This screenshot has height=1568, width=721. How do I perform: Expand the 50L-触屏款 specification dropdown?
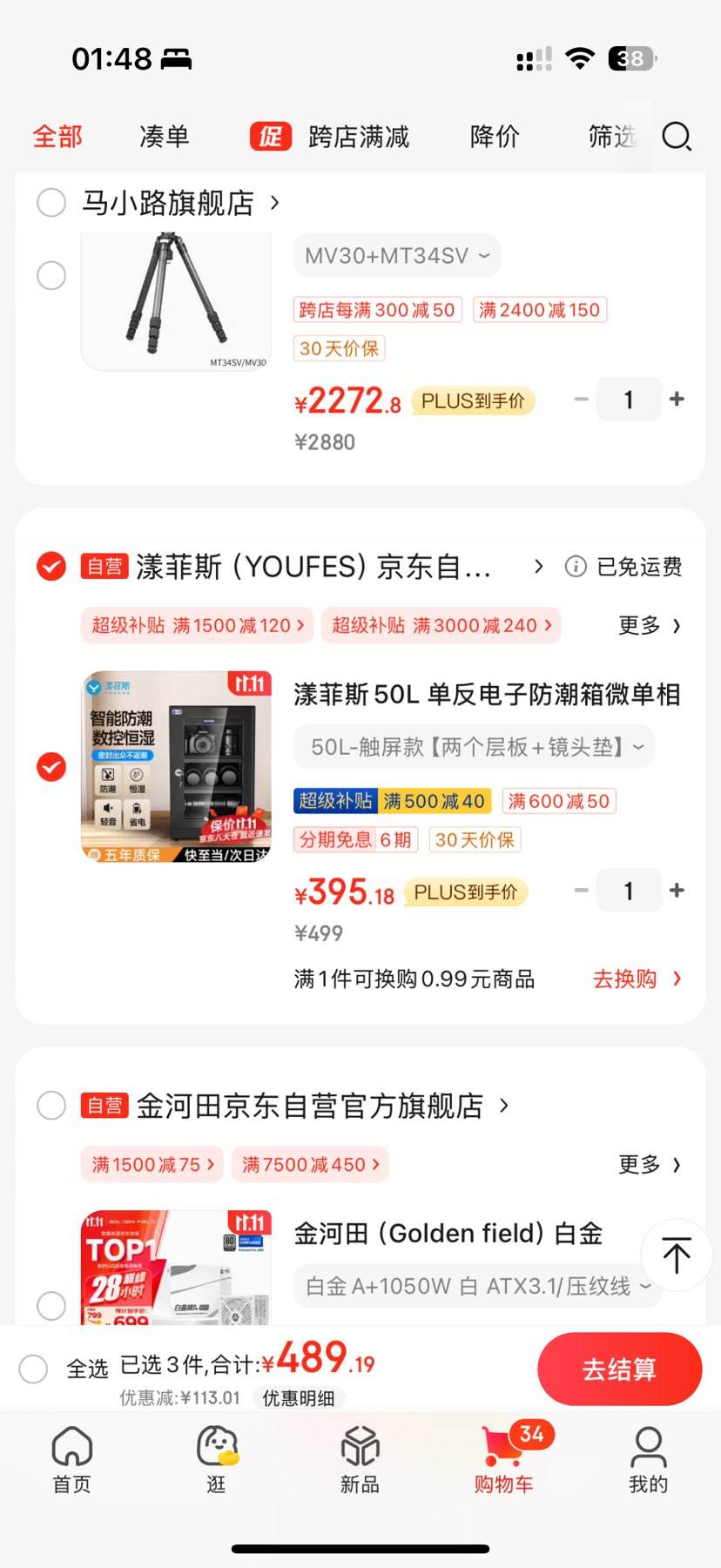point(475,747)
